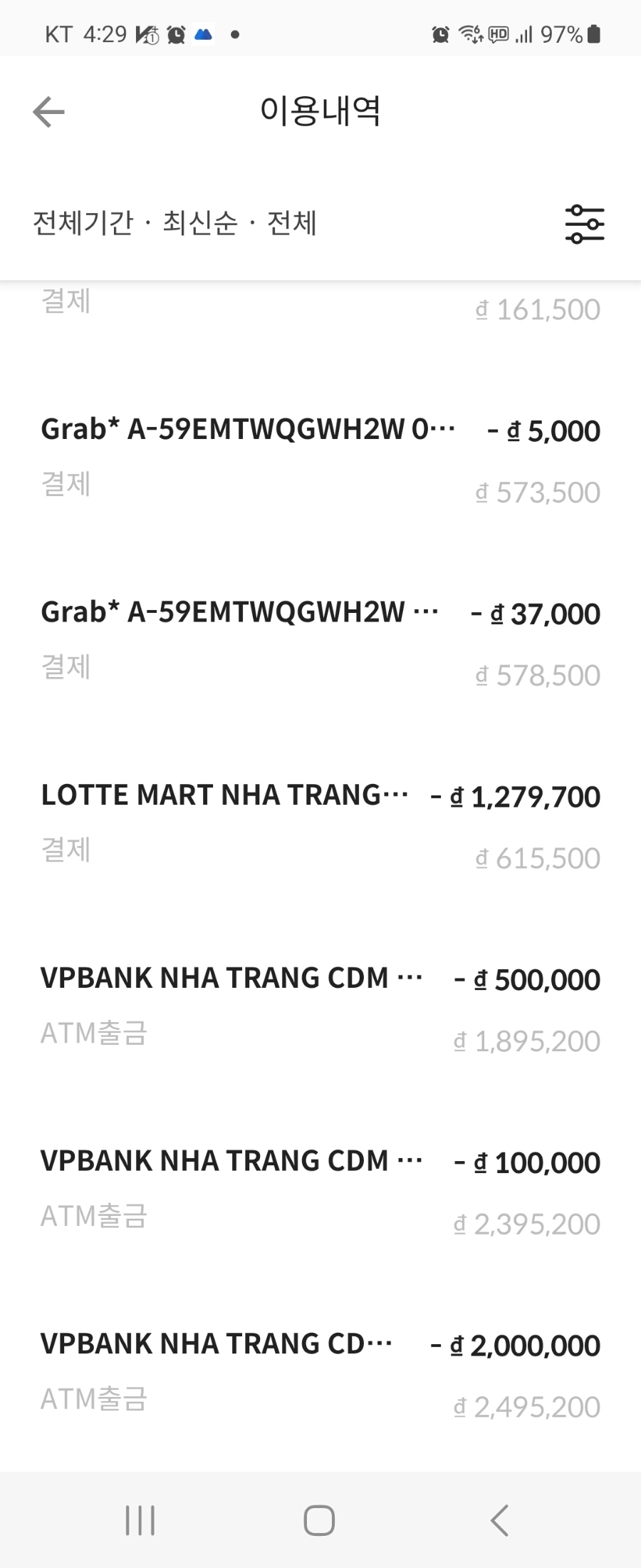View the LOTTE MART NHA TRANG transaction

coord(320,826)
